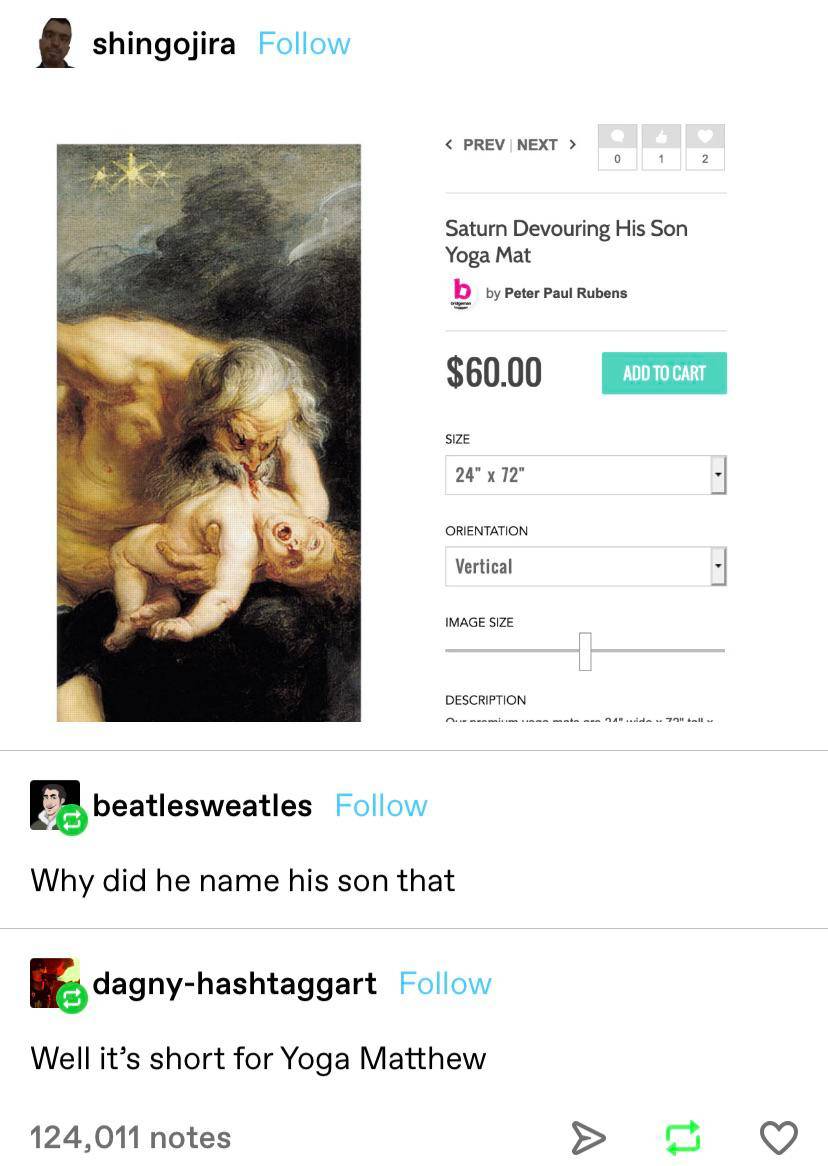Viewport: 828px width, 1166px height.
Task: Open shingojira's blog
Action: point(163,44)
